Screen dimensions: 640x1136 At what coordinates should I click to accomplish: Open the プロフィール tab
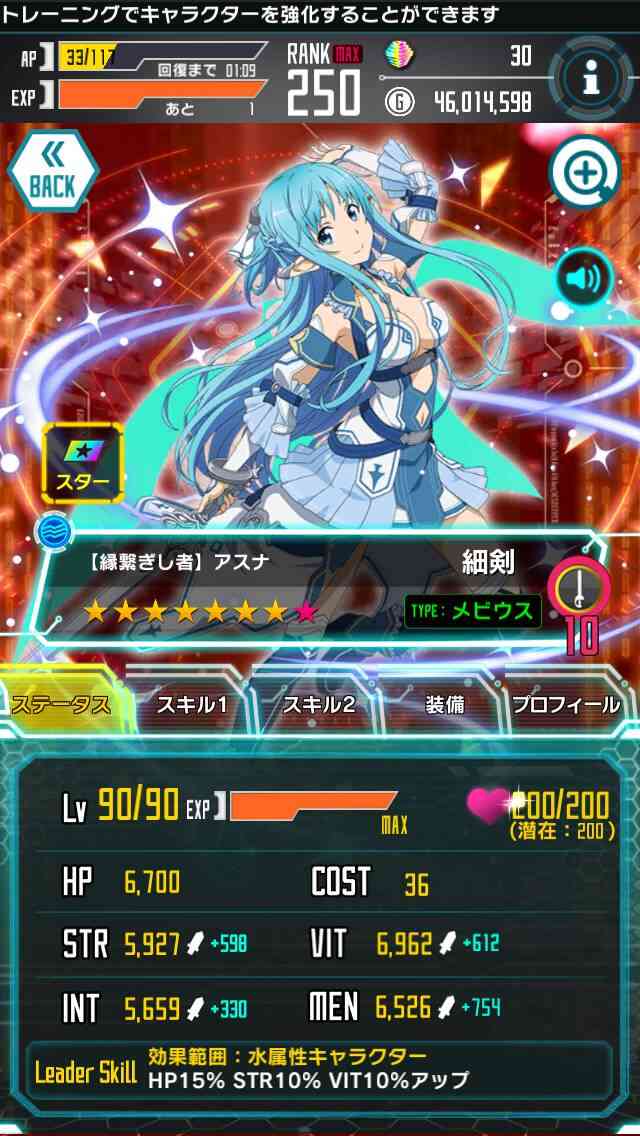tap(566, 704)
